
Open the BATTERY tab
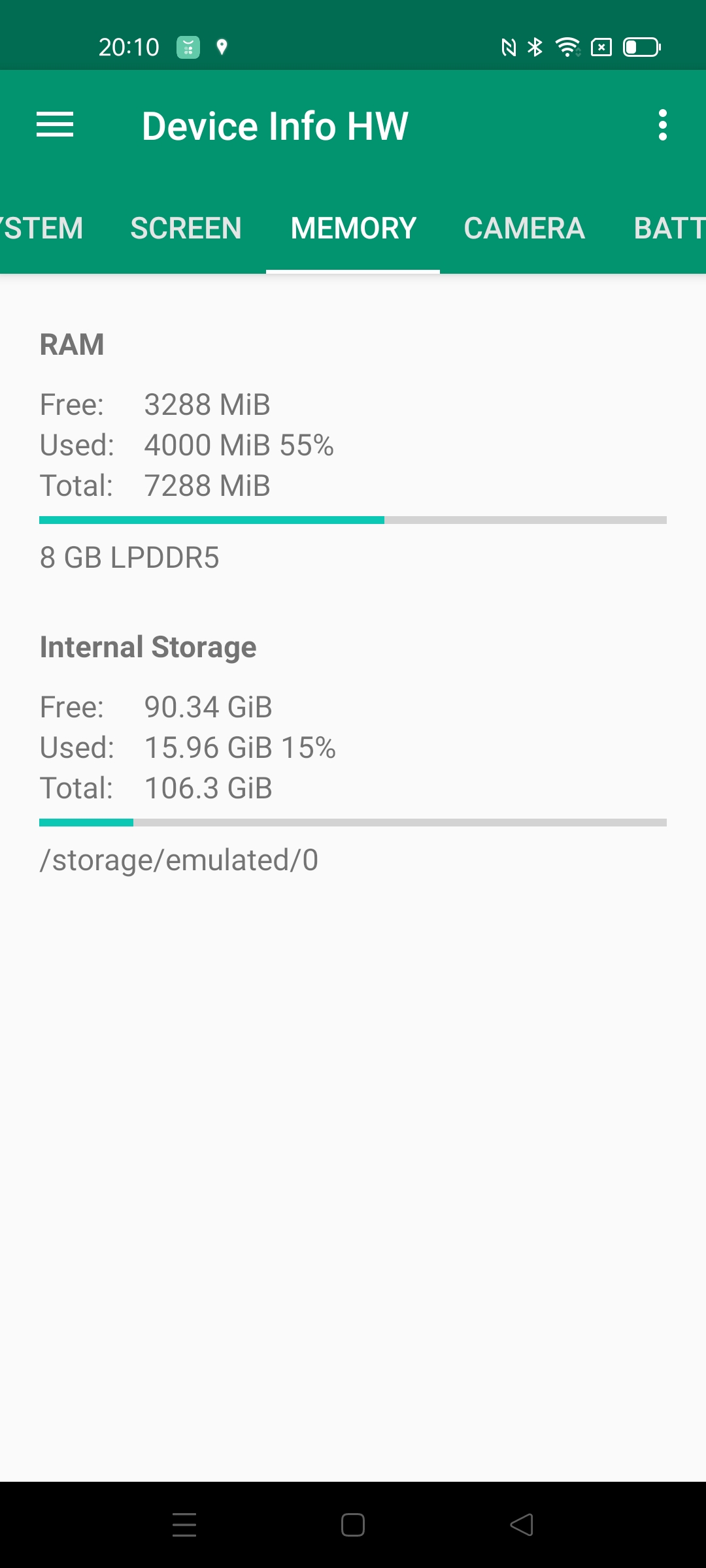tap(669, 229)
